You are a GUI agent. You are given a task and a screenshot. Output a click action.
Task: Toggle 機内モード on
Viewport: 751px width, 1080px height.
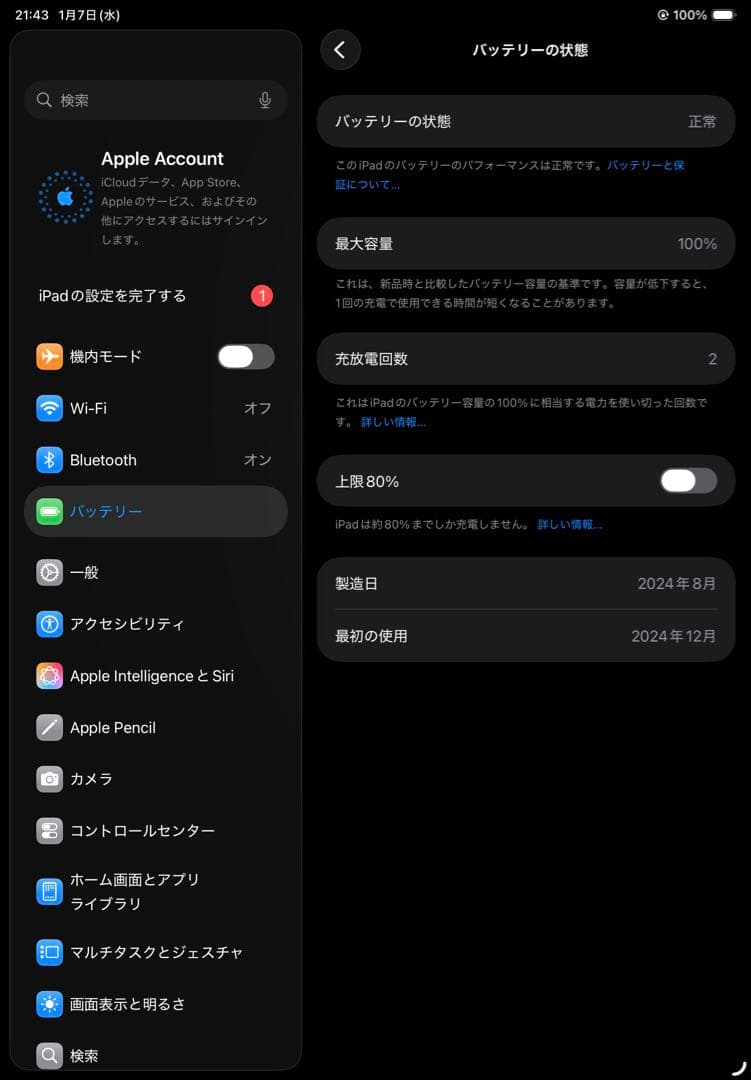pos(245,356)
